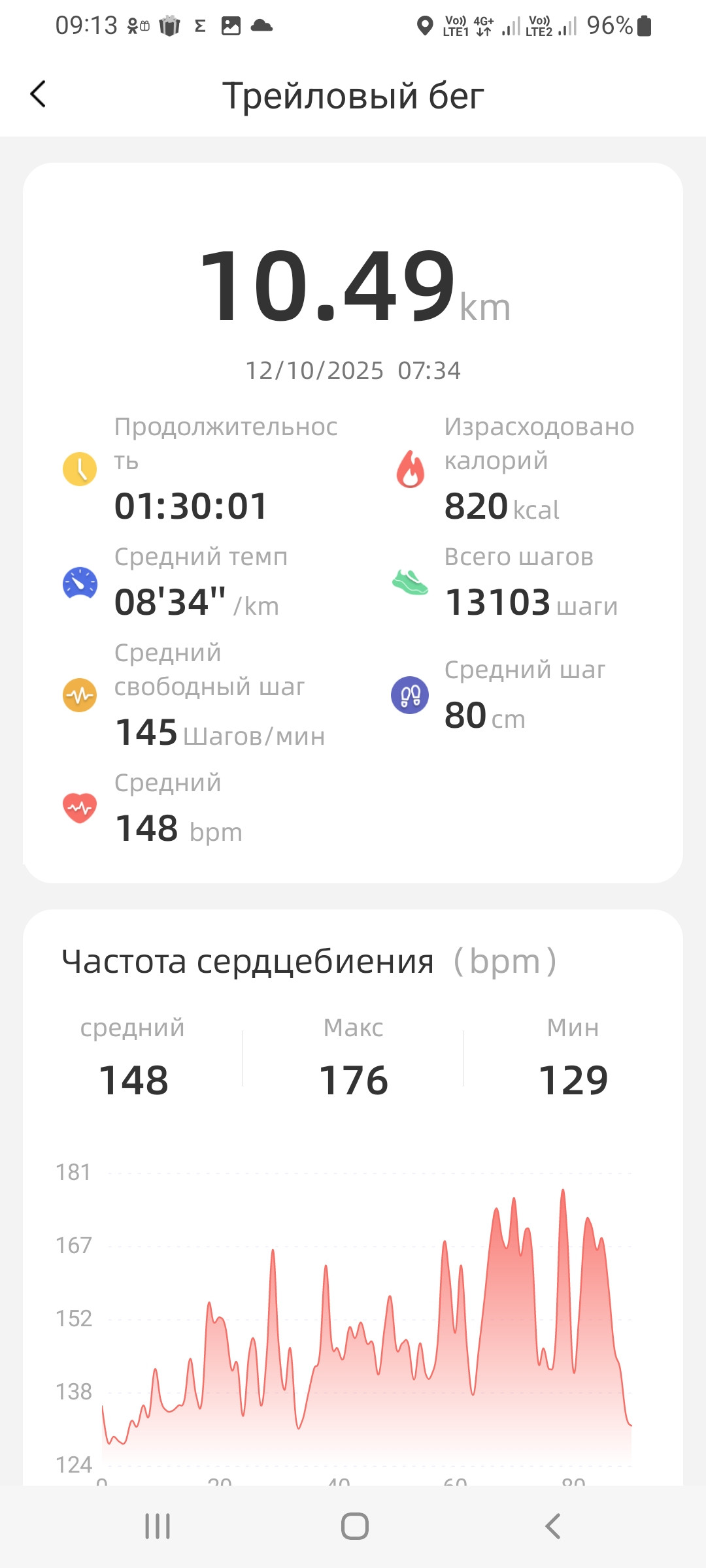Tap the system back button
This screenshot has width=706, height=1568.
pos(552,1526)
